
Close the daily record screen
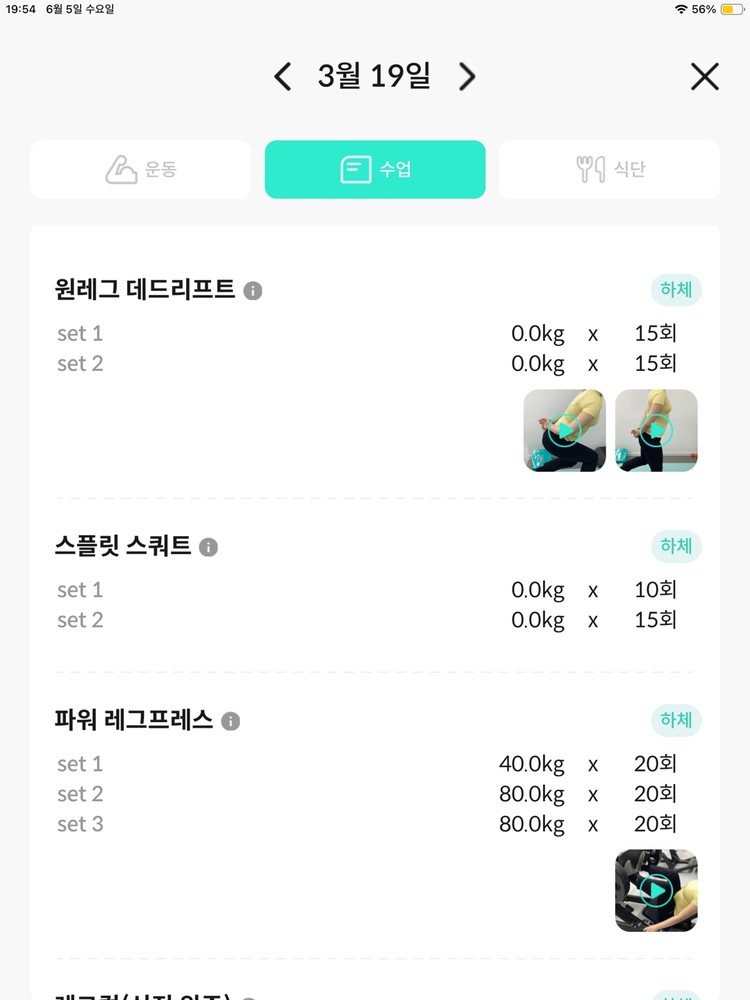click(x=705, y=77)
